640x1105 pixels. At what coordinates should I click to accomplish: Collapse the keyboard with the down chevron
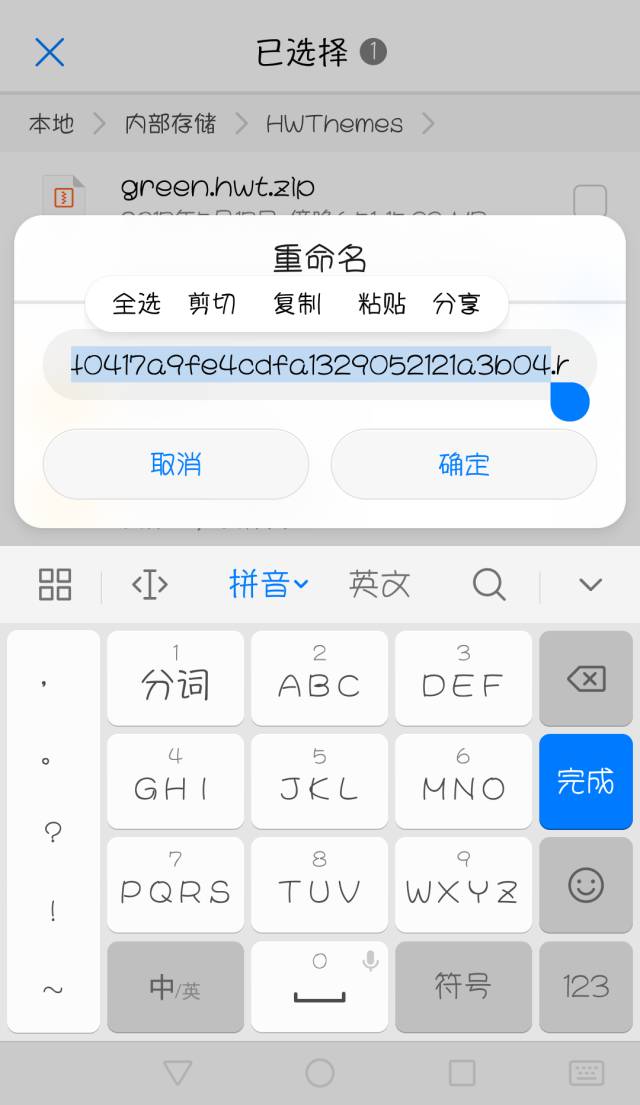pos(591,585)
